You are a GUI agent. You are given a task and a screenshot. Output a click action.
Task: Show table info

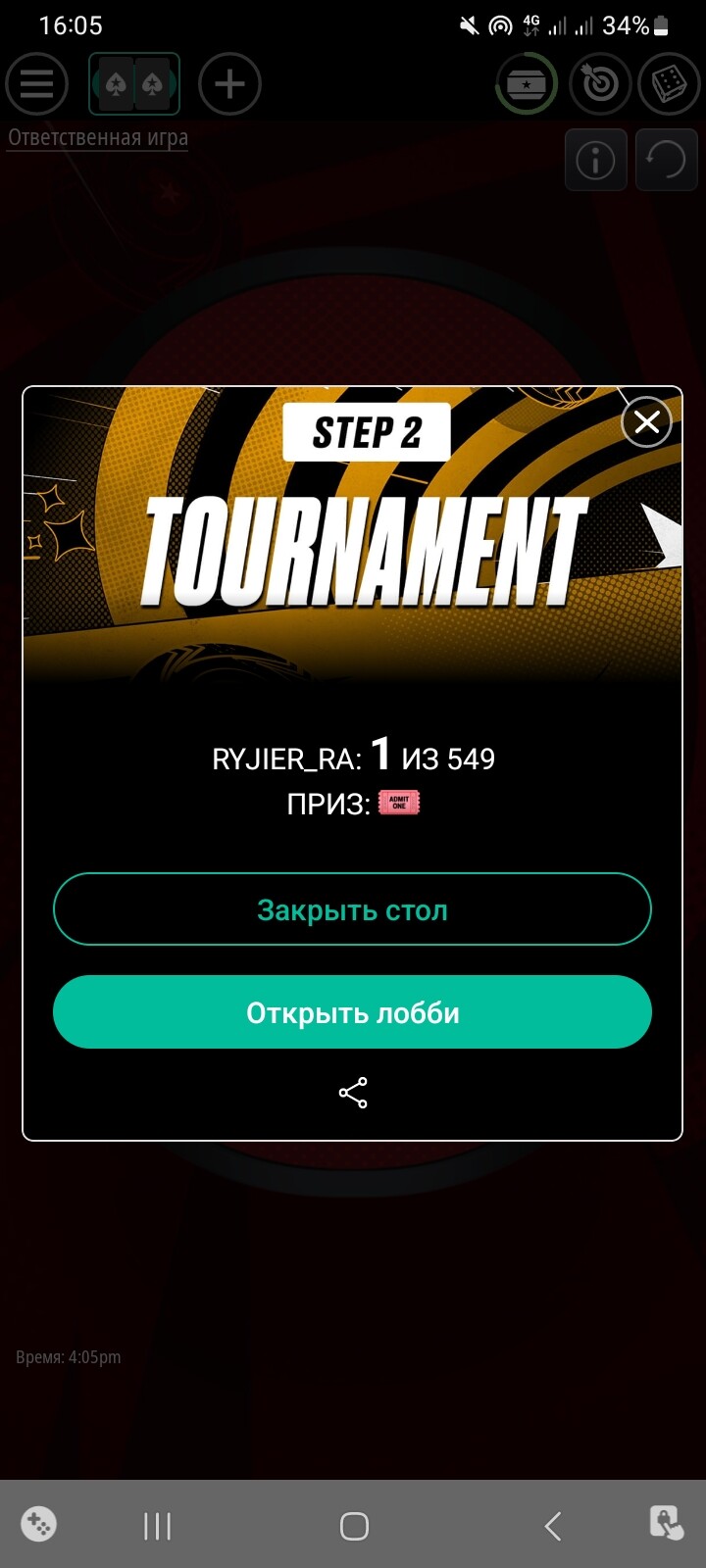595,159
